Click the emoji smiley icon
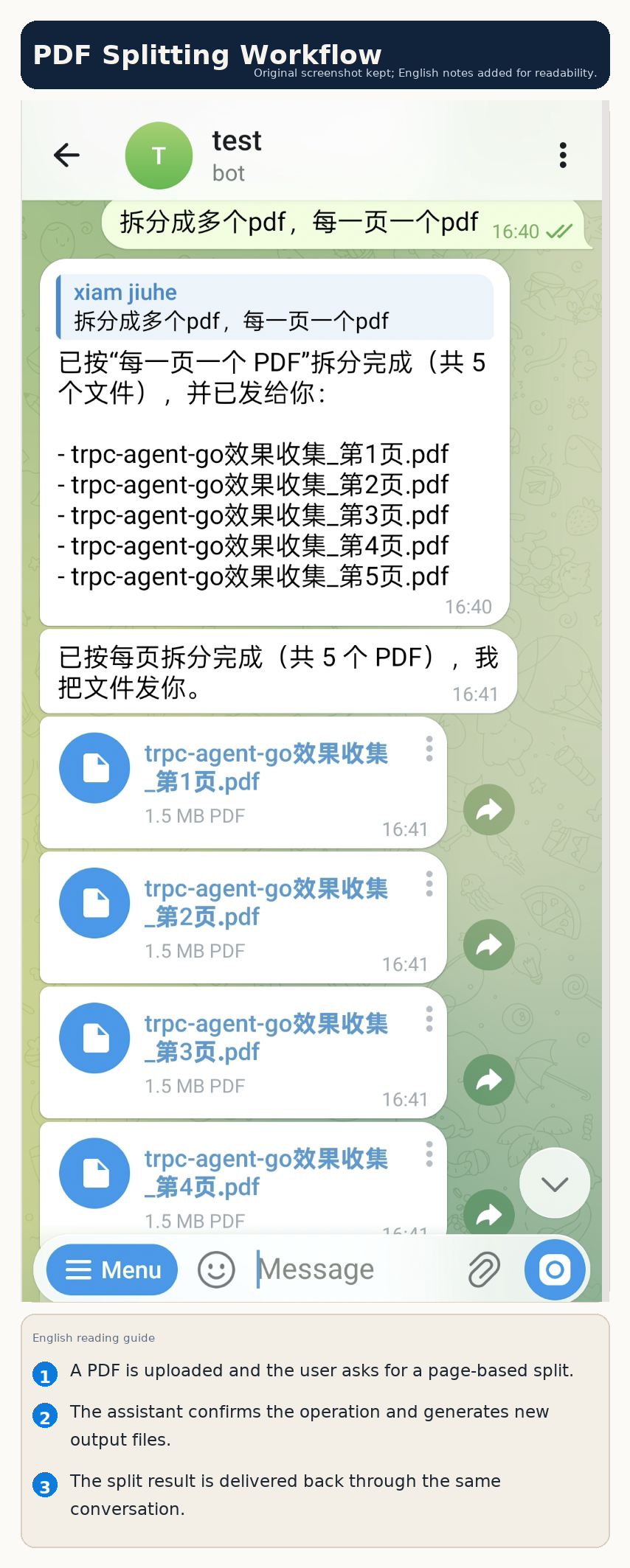The image size is (630, 1568). (216, 1269)
